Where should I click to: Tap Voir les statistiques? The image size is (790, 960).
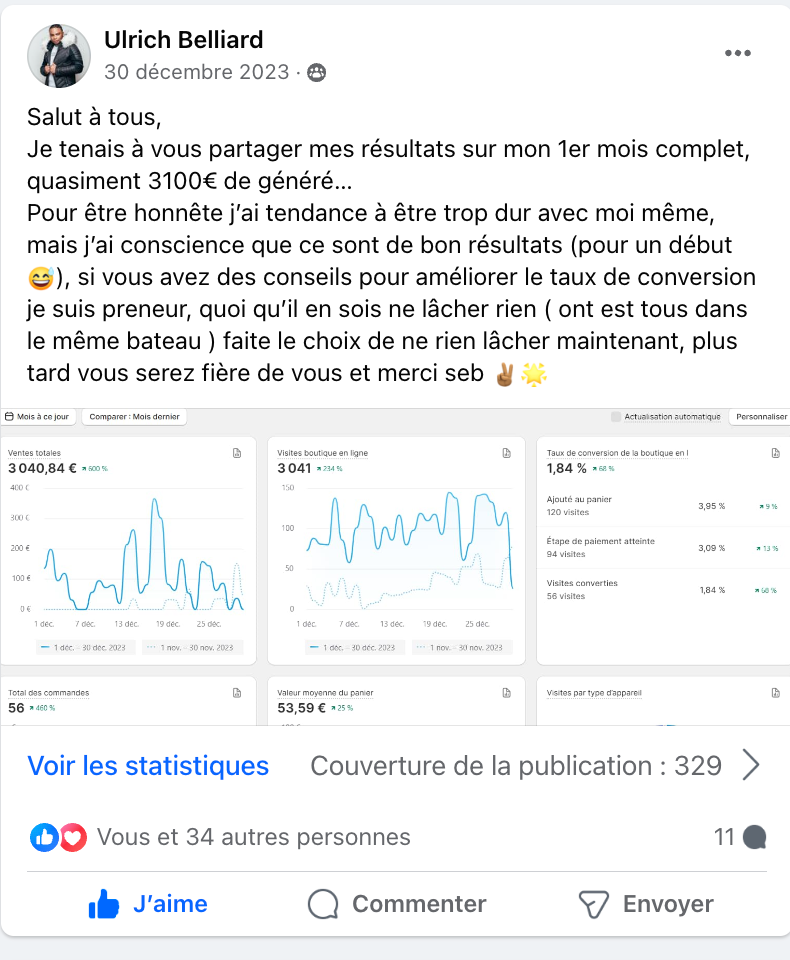(148, 766)
